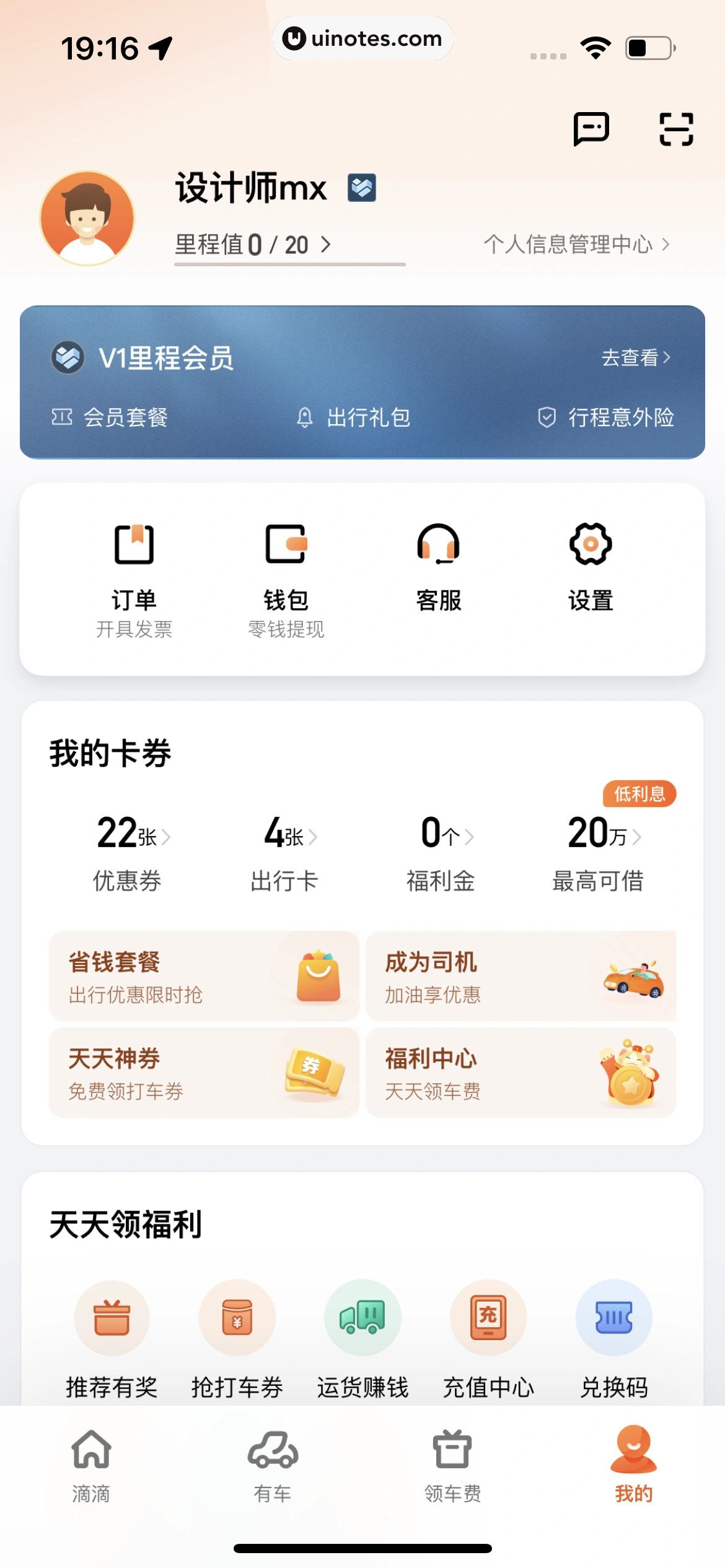Tap the profile avatar of 设计师mx
The image size is (725, 1568).
[x=88, y=218]
